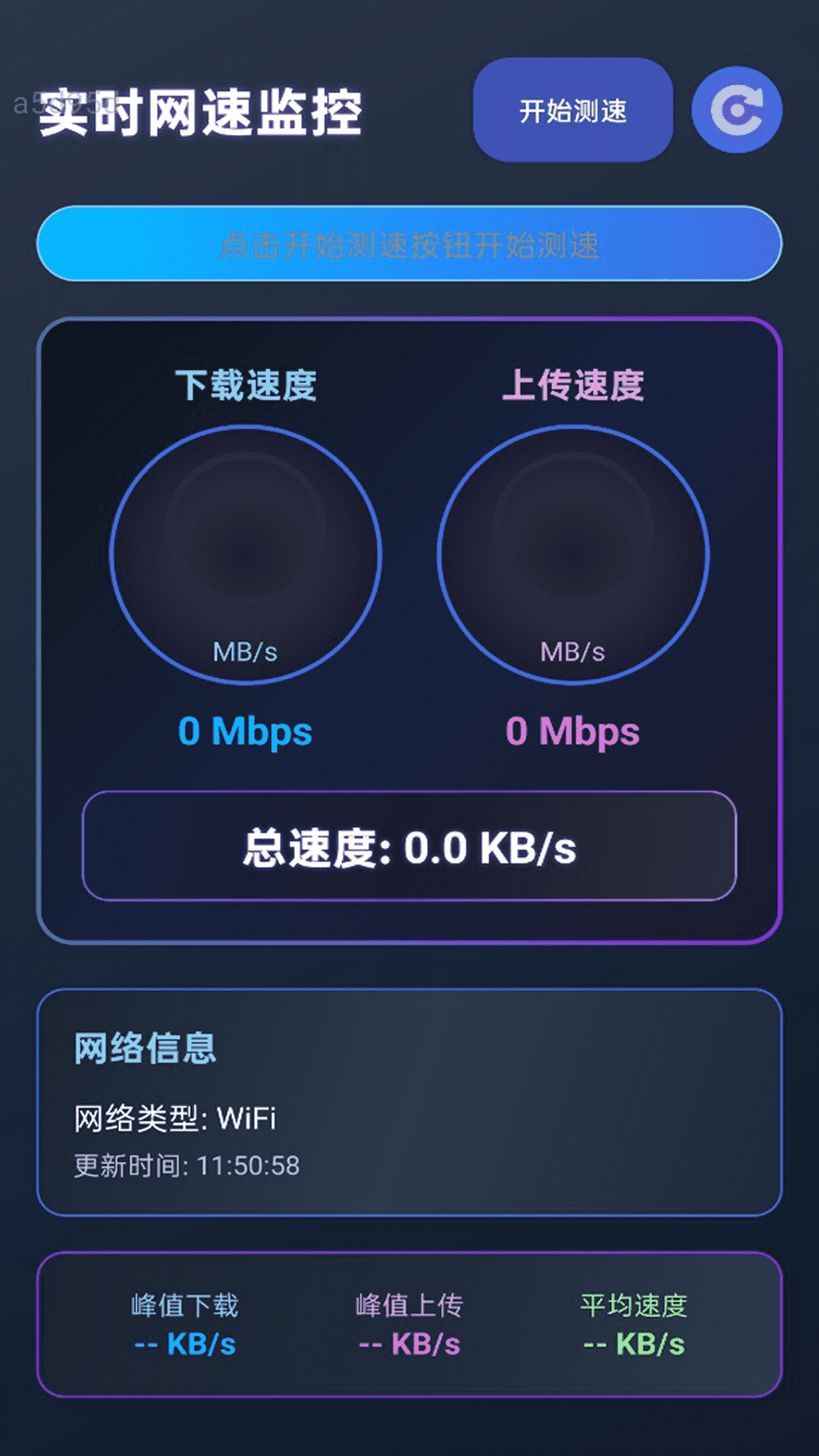Tap the blue gradient status banner
819x1456 pixels.
[409, 244]
